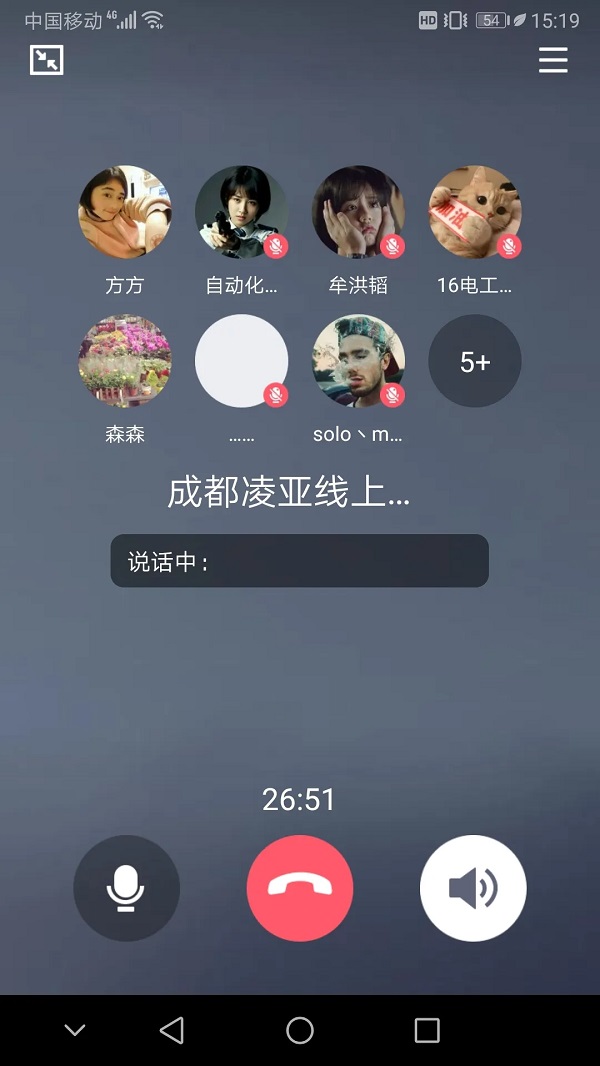Go back with system back button

172,1030
